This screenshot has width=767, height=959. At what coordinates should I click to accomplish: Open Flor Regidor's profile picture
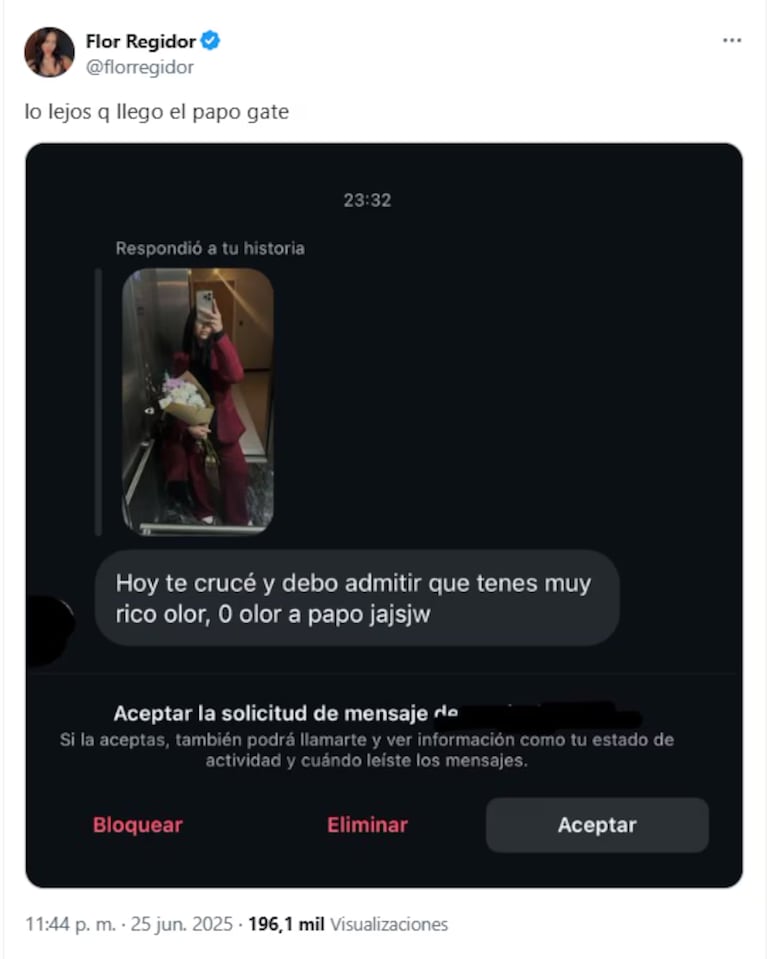click(49, 53)
